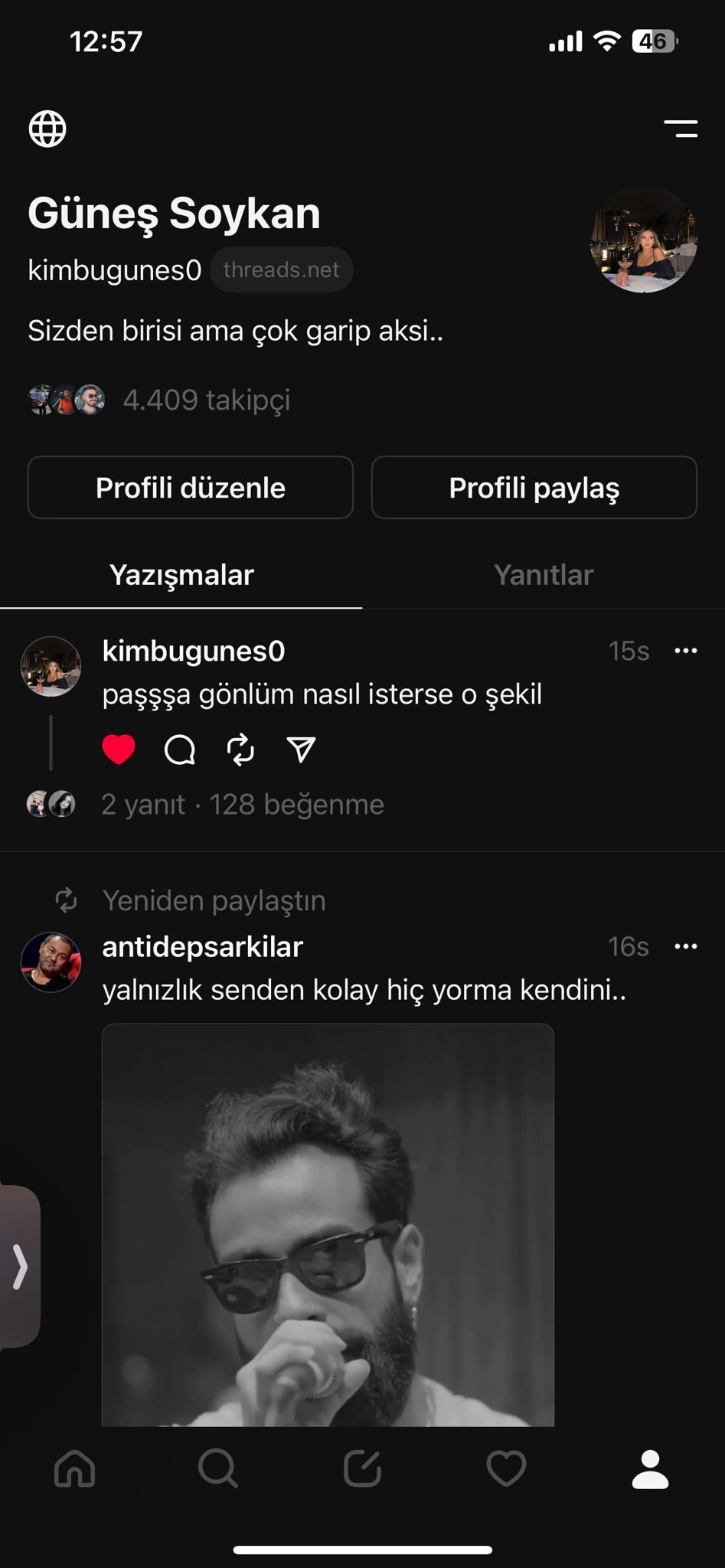View the 4.409 takipçi followers list
Viewport: 725px width, 1568px height.
[207, 400]
